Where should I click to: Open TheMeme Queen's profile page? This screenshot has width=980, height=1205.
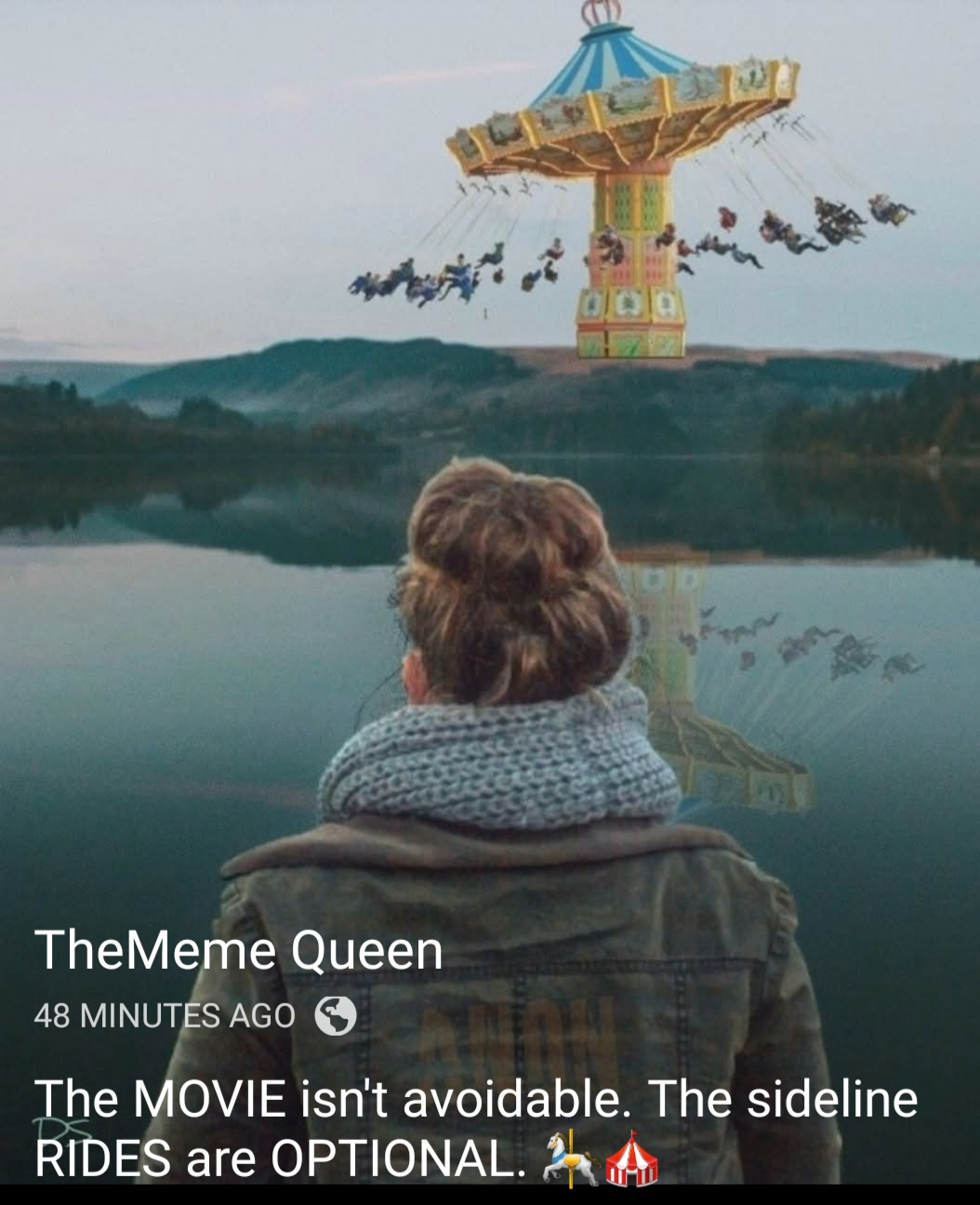click(x=238, y=950)
